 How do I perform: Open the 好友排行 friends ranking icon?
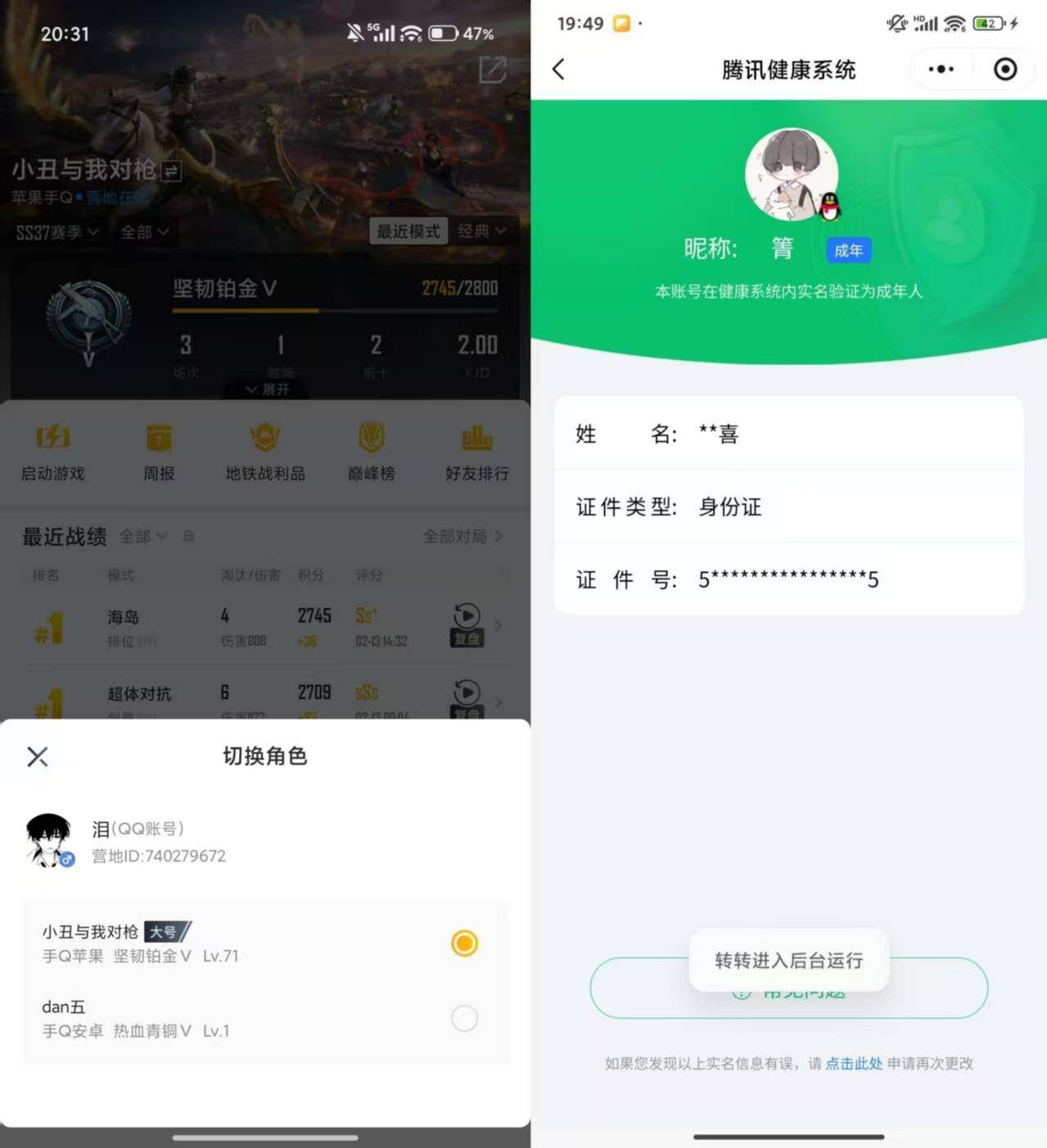[x=477, y=450]
